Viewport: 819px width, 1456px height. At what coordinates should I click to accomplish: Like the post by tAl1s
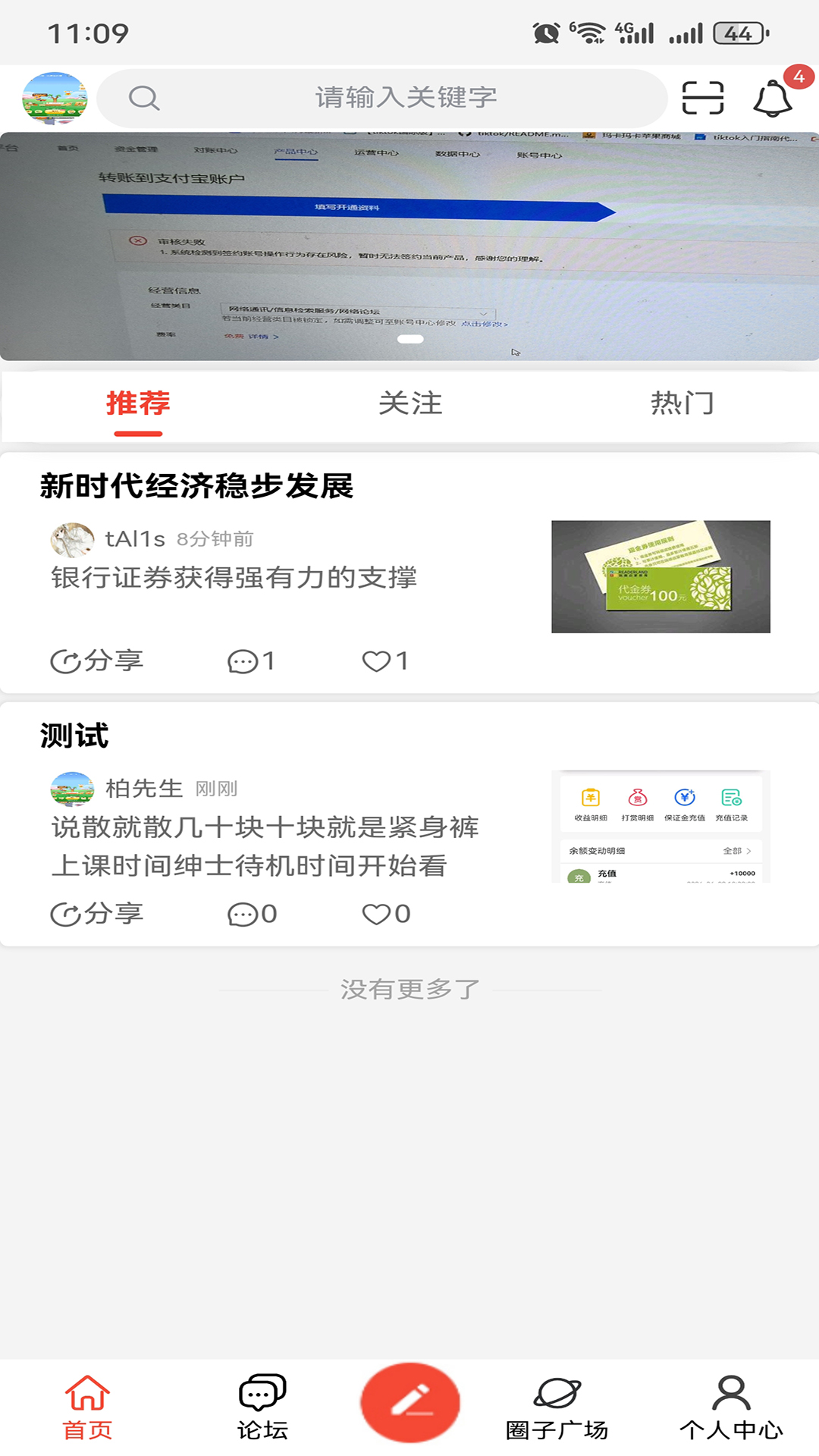coord(385,661)
